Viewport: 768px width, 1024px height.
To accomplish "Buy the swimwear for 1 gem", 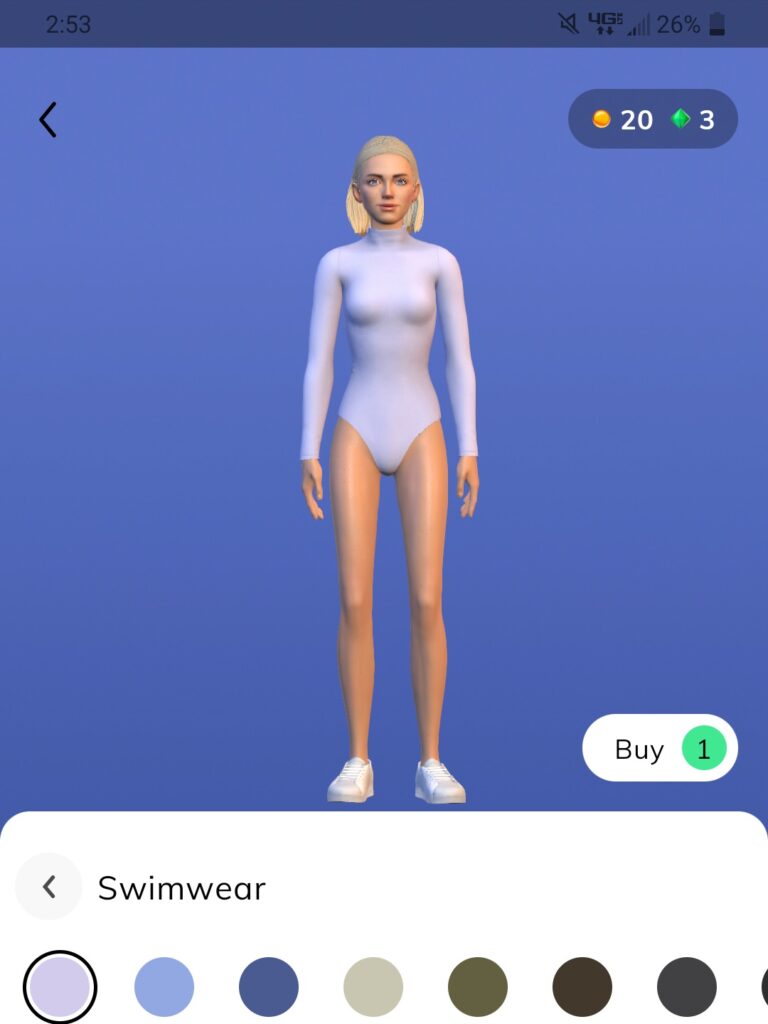I will 660,748.
